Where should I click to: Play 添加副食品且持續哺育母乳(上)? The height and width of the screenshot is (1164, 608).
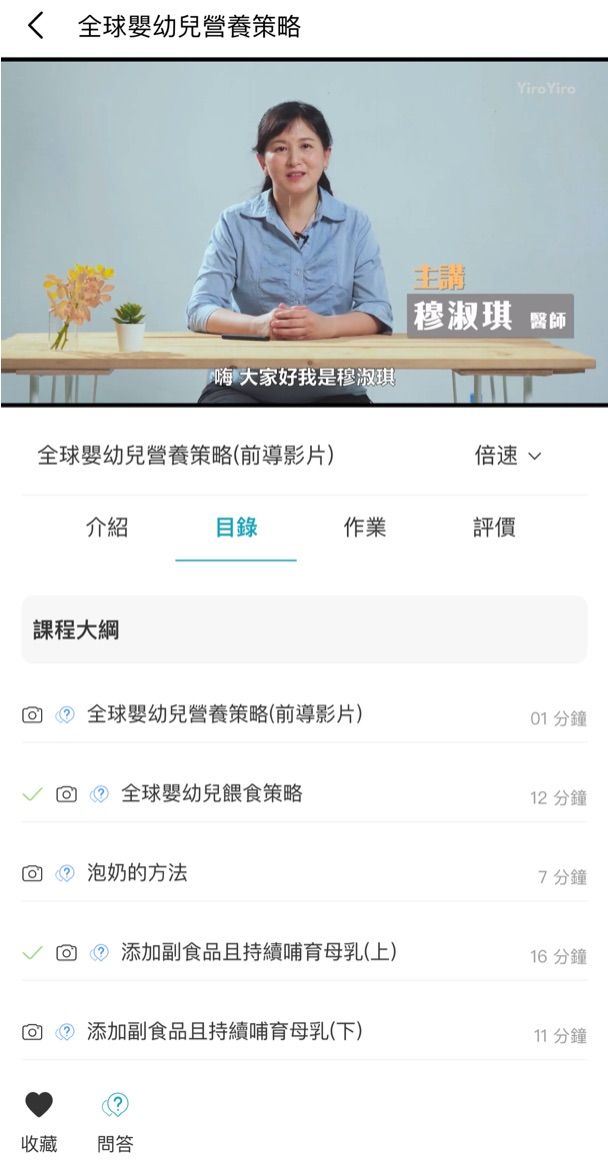pyautogui.click(x=304, y=952)
